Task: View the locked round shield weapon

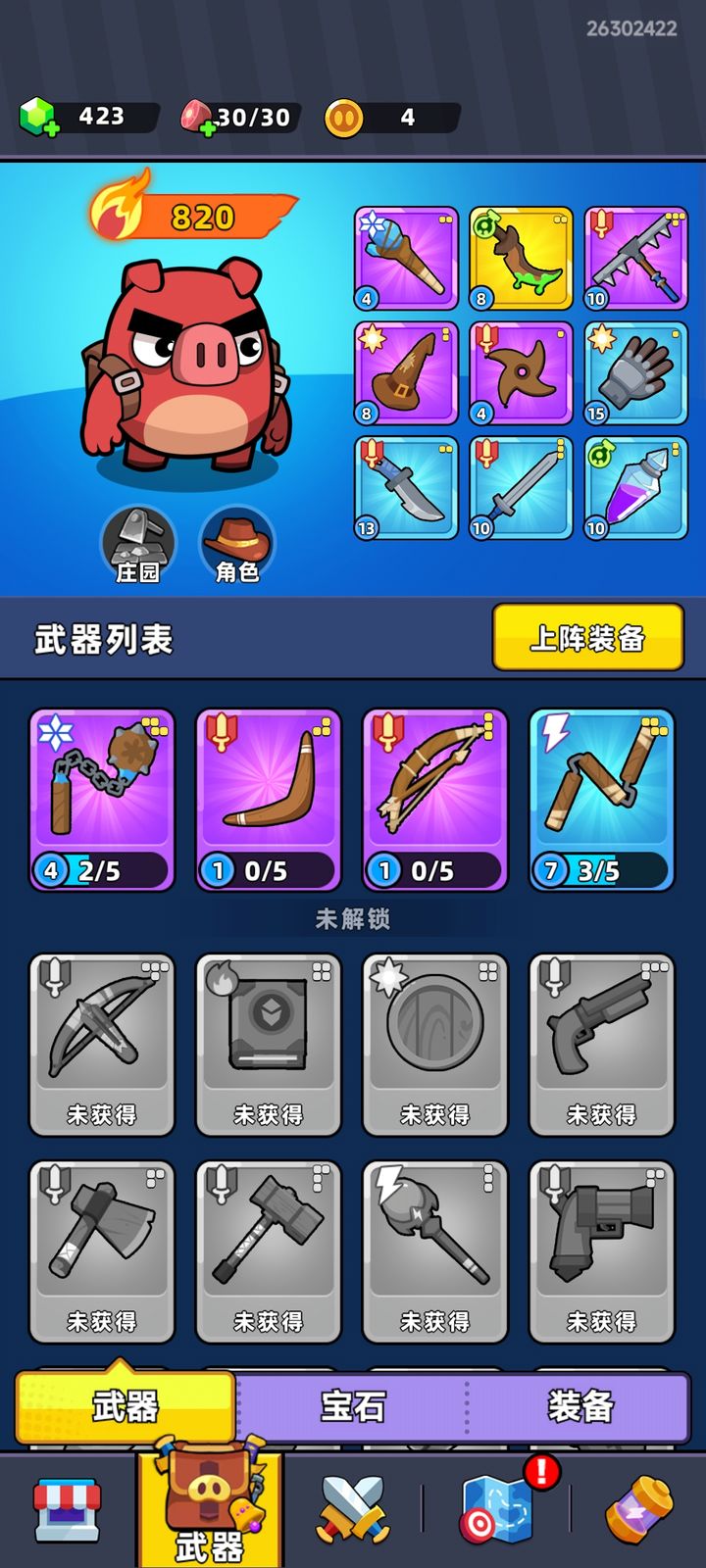Action: 435,1044
